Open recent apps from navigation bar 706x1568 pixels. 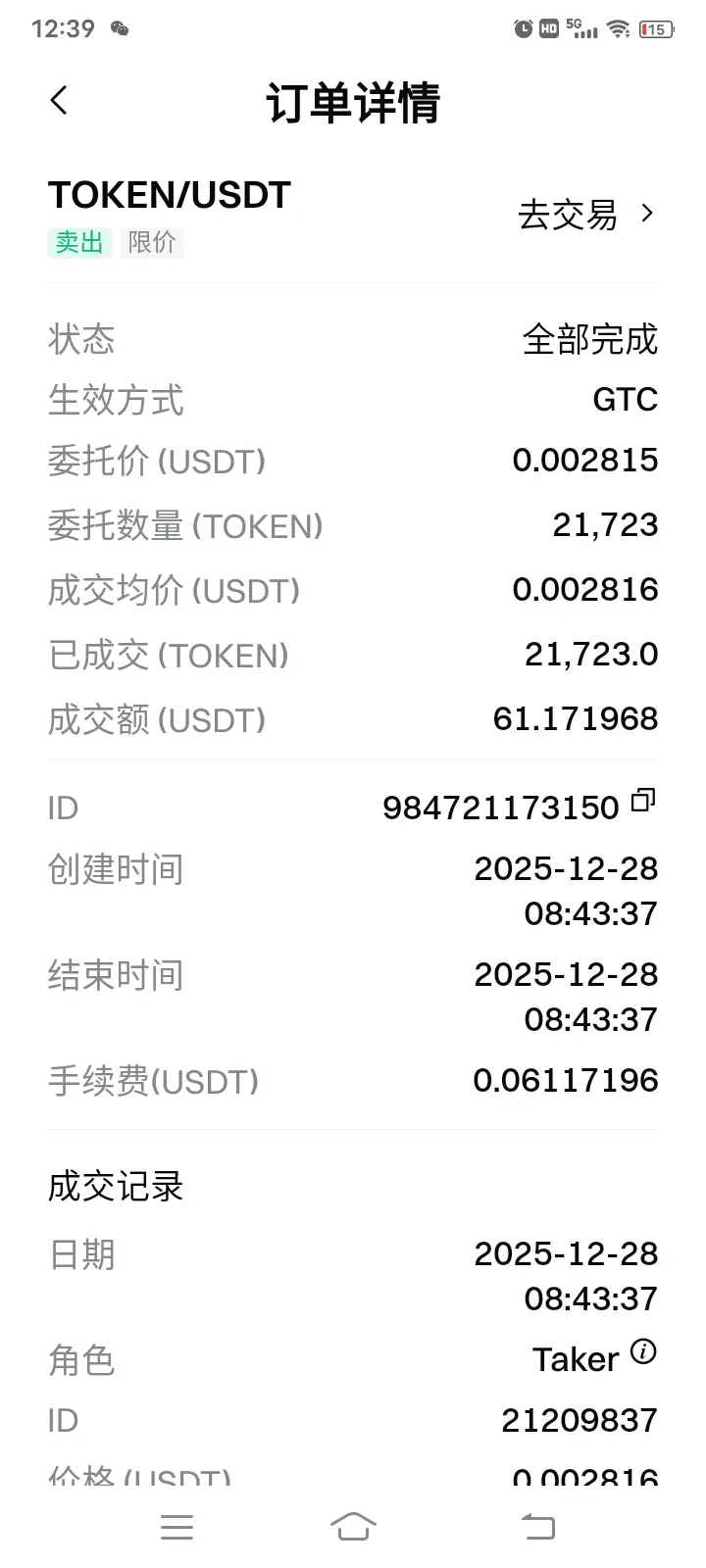click(x=176, y=1526)
